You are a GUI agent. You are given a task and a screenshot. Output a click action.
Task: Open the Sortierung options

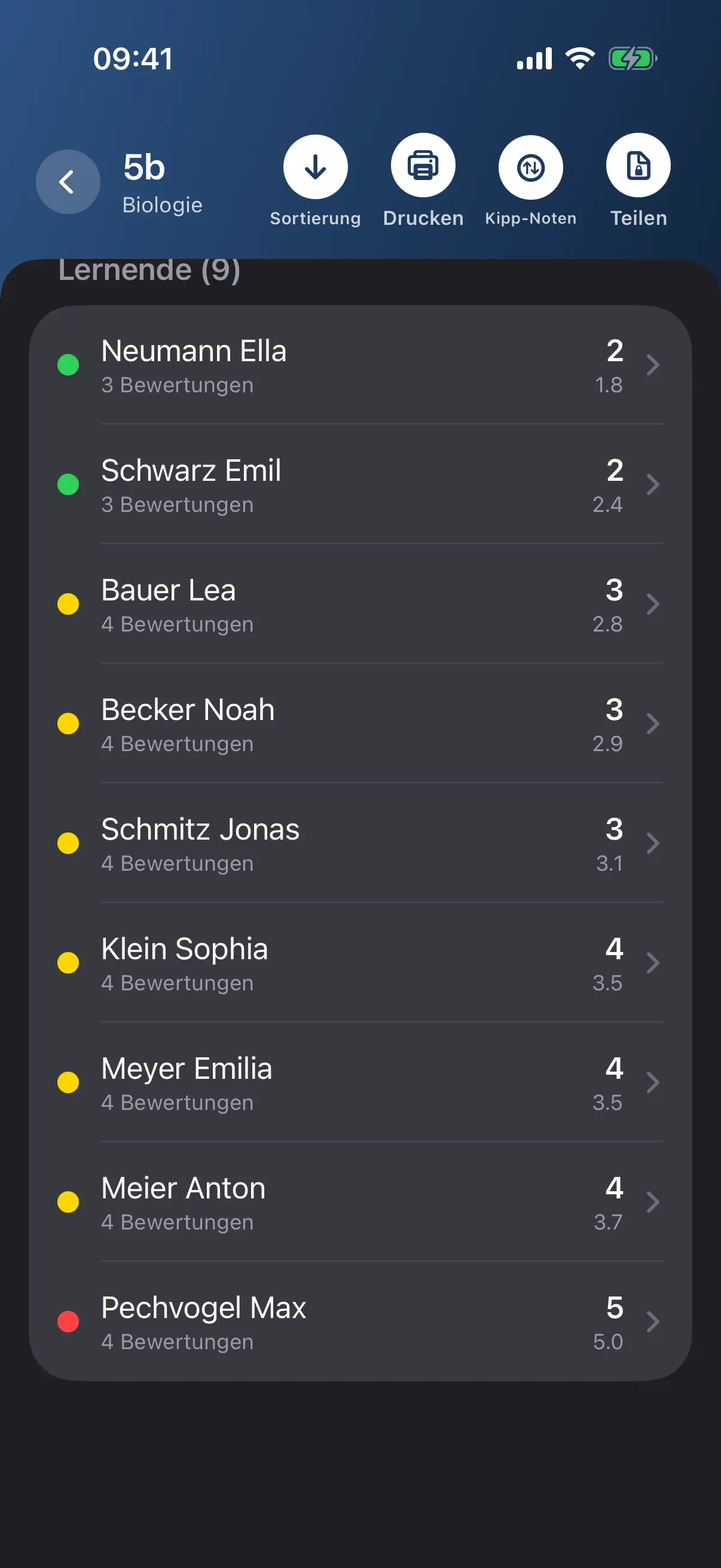[x=315, y=167]
